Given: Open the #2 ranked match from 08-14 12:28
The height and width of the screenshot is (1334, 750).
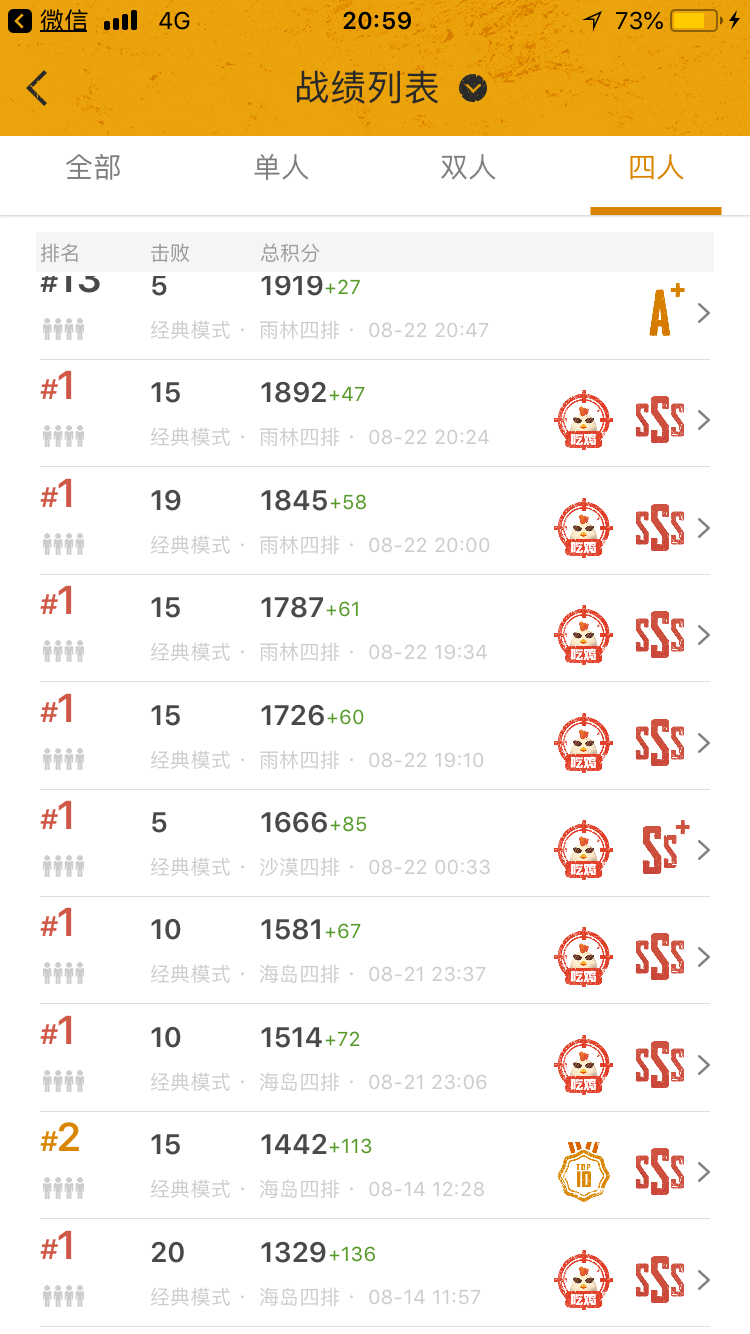Looking at the screenshot, I should 375,1166.
